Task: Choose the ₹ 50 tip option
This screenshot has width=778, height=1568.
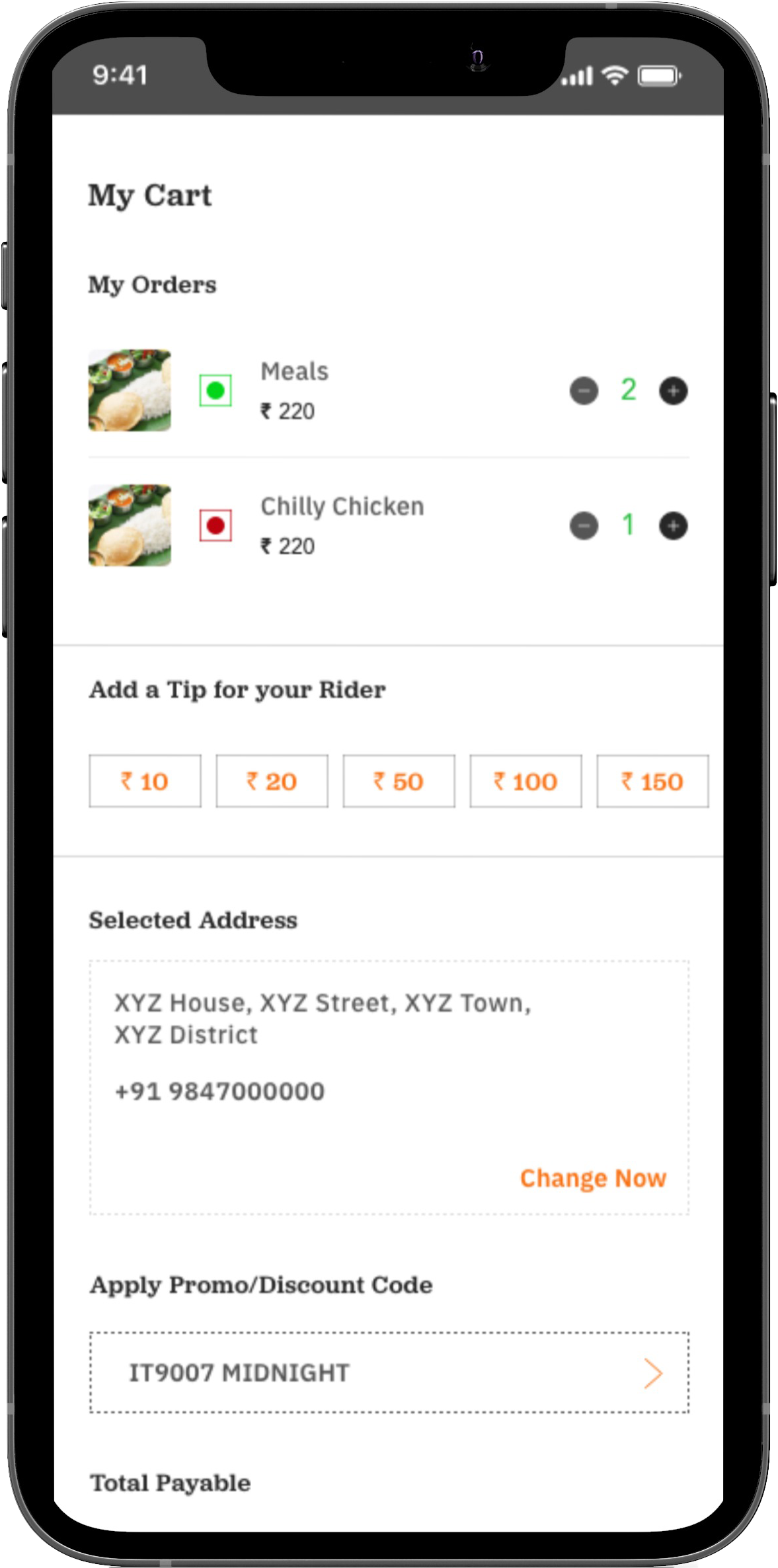Action: (x=399, y=781)
